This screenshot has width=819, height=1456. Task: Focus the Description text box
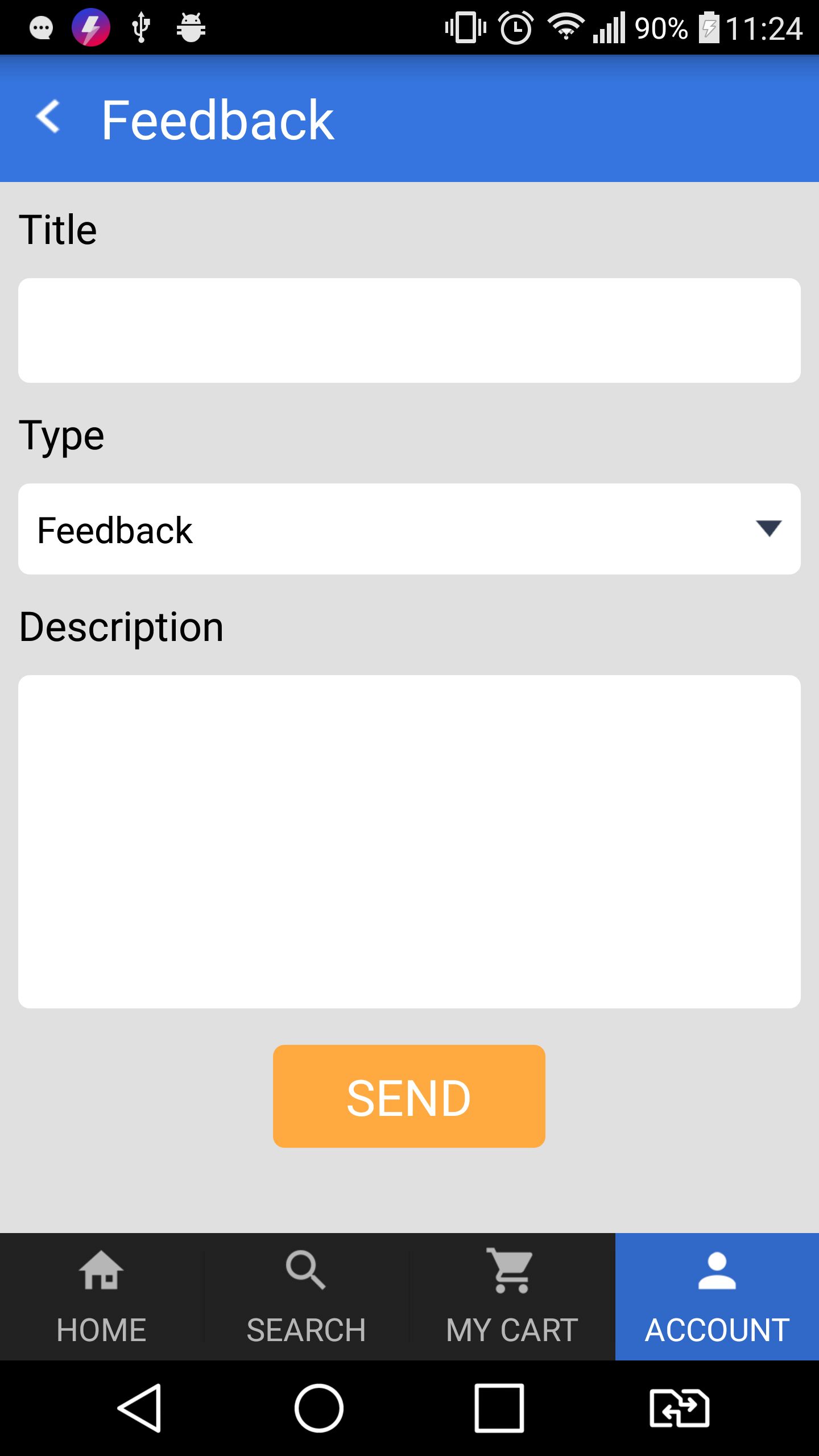click(409, 842)
